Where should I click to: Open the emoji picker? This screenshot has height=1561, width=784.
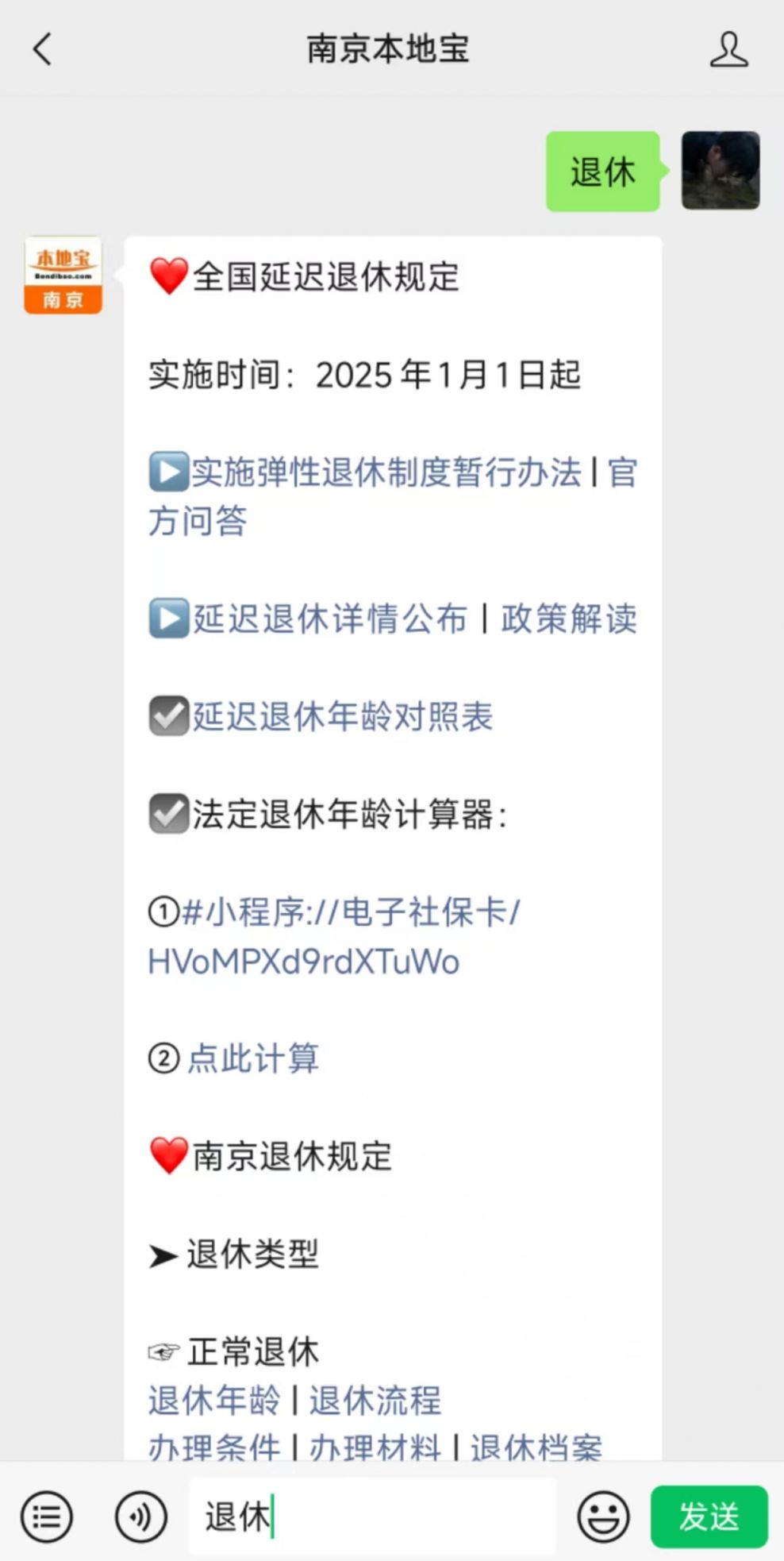click(603, 1517)
